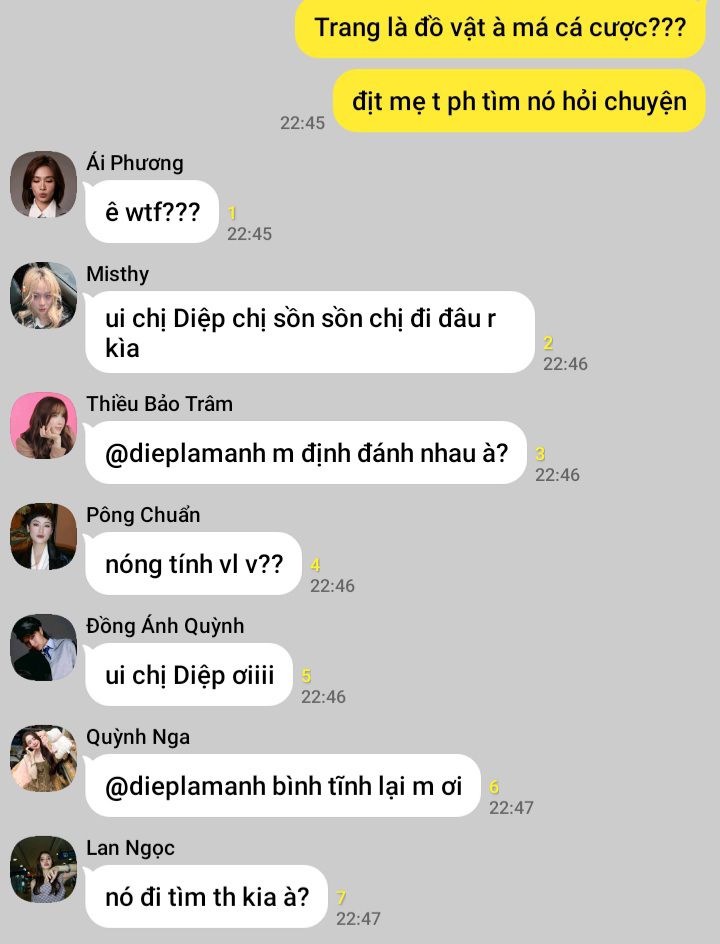Viewport: 720px width, 944px height.
Task: View Misthy's avatar
Action: (43, 296)
